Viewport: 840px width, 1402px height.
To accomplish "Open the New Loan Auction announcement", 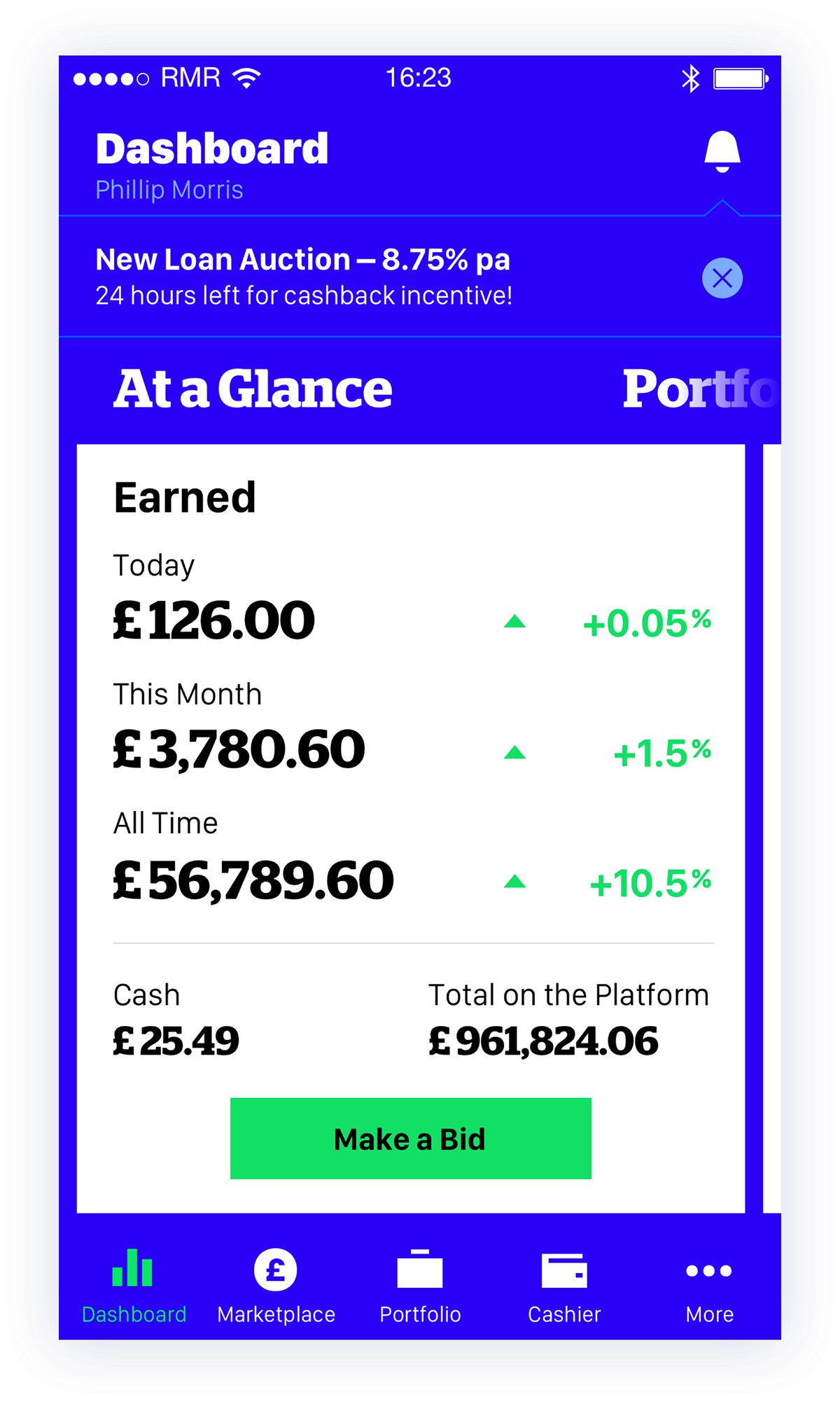I will 304,277.
